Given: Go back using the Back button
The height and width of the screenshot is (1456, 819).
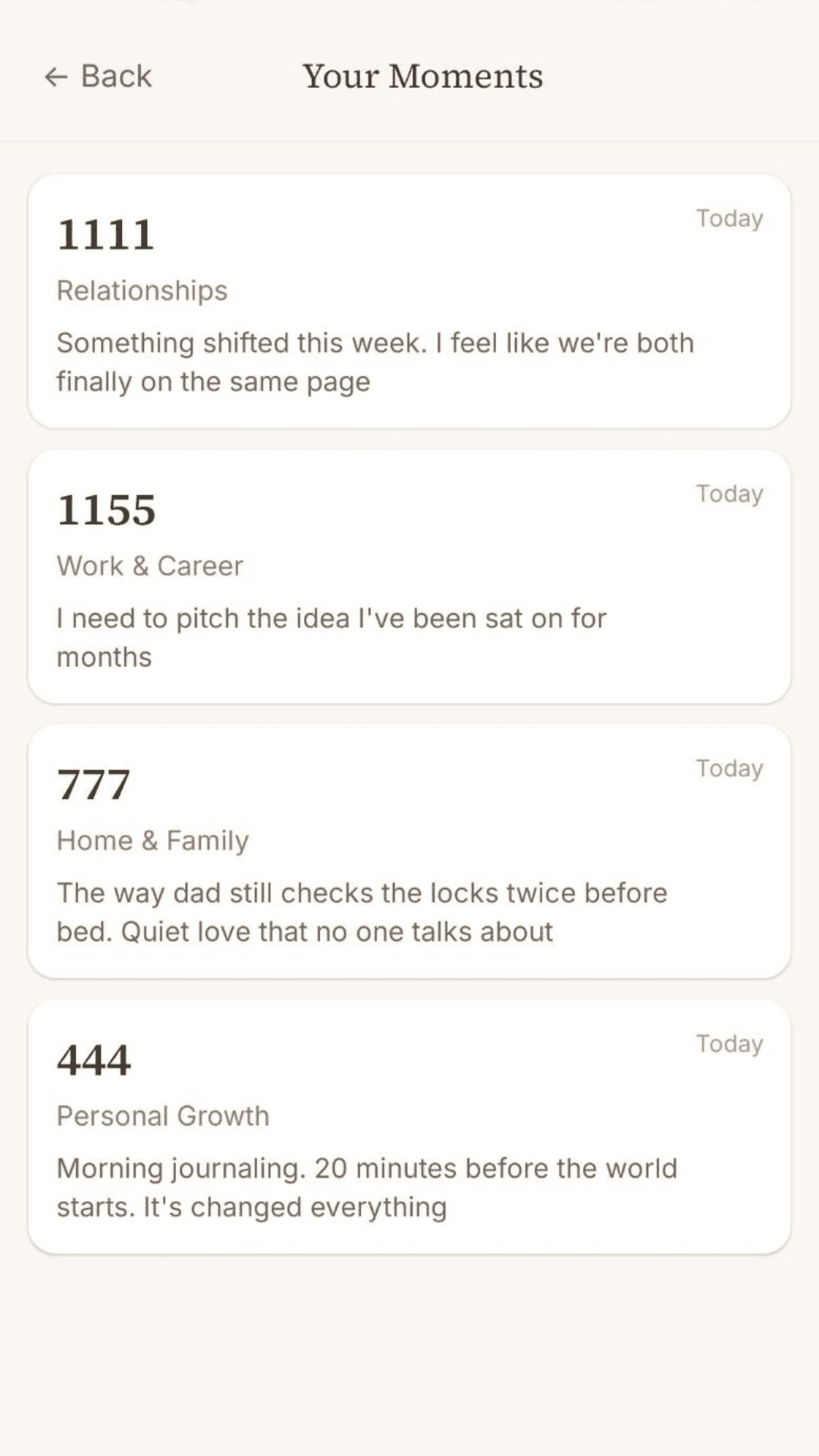Looking at the screenshot, I should (99, 77).
